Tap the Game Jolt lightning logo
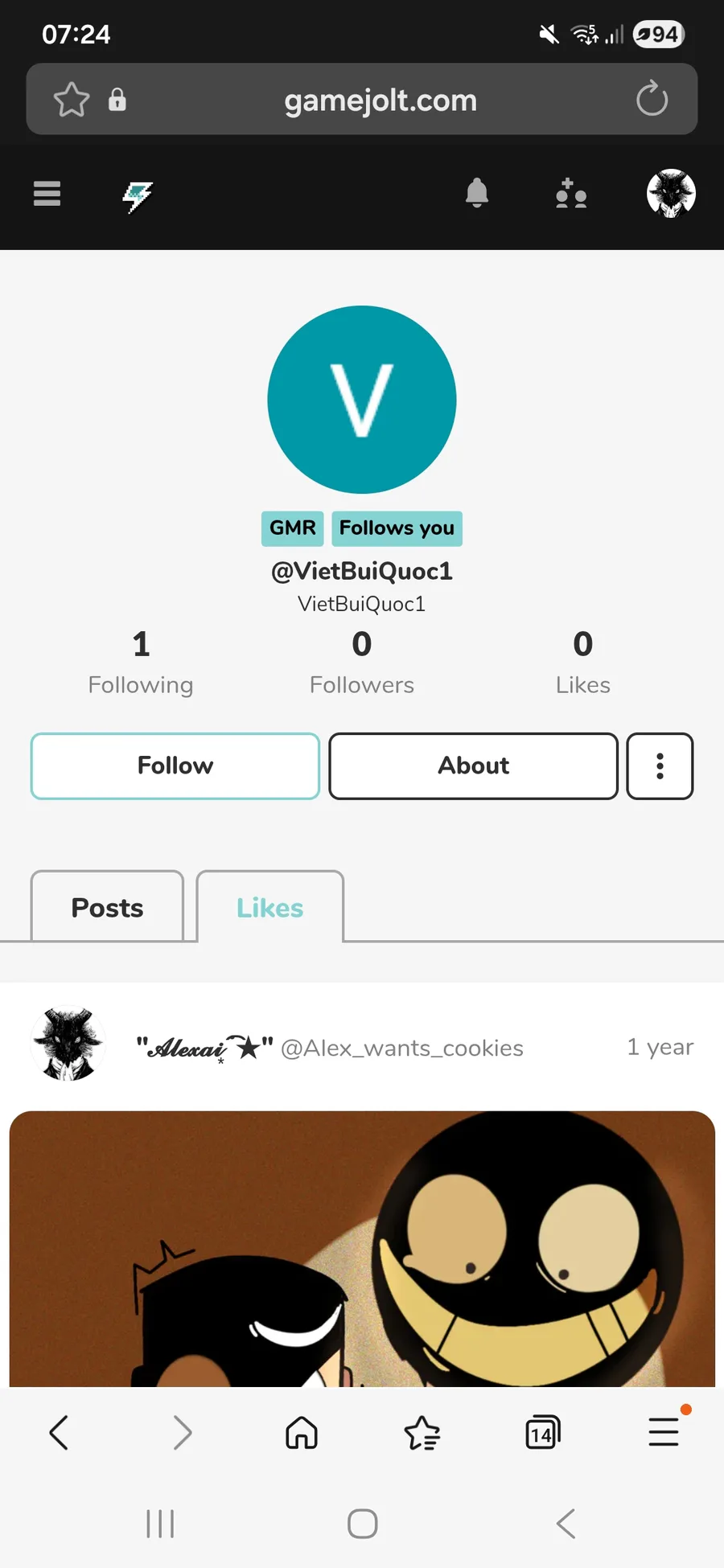 pos(138,195)
